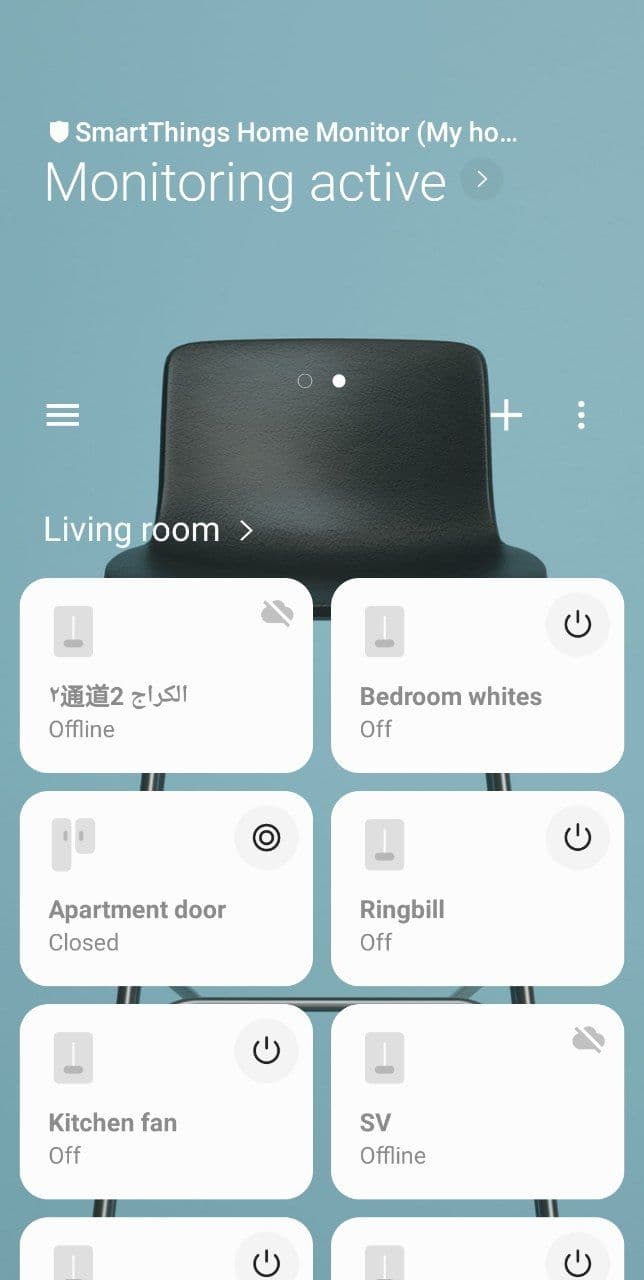This screenshot has width=644, height=1280.
Task: Open the three-dot overflow menu
Action: (581, 415)
